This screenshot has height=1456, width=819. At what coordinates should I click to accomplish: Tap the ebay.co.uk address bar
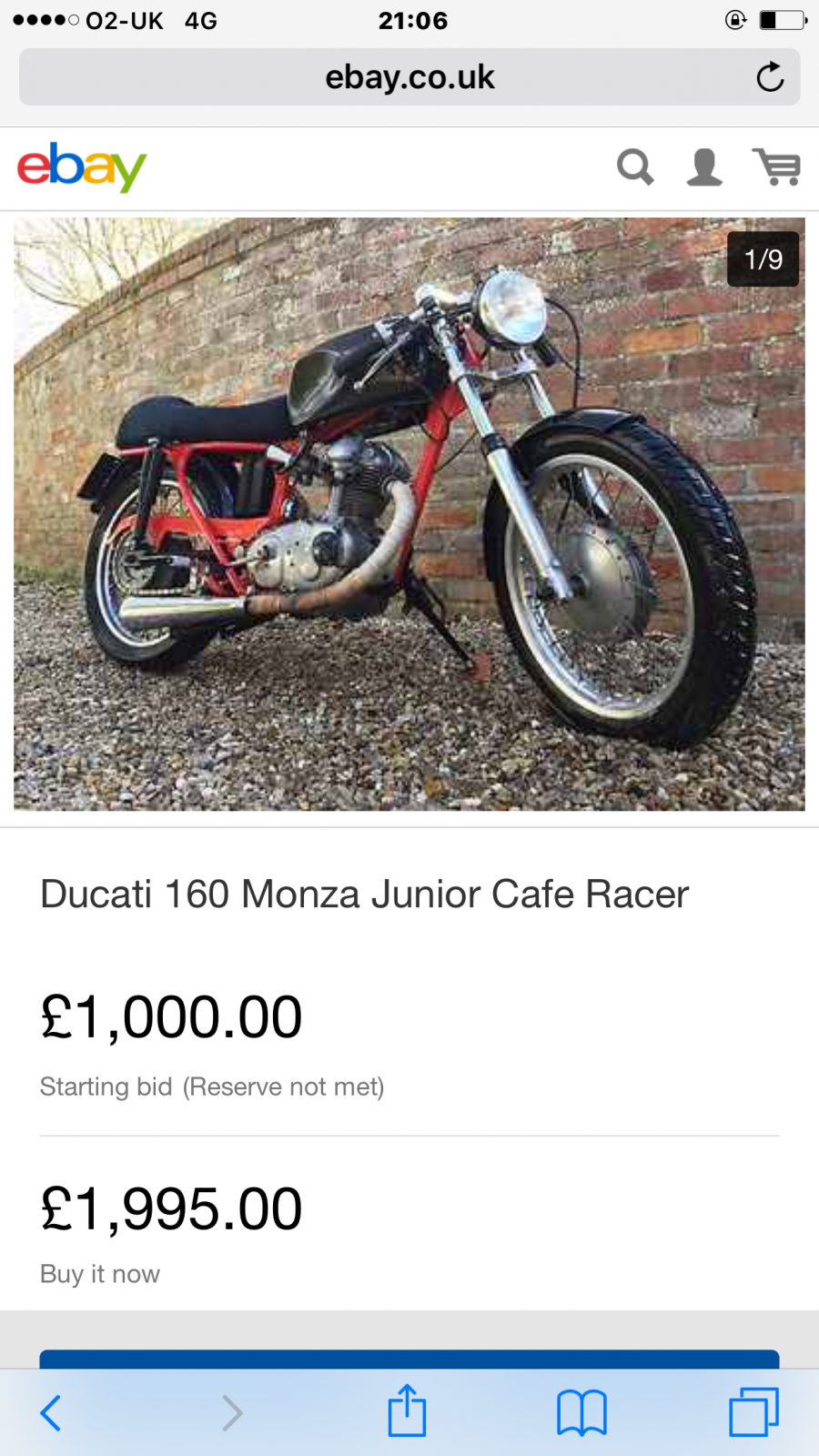(409, 77)
